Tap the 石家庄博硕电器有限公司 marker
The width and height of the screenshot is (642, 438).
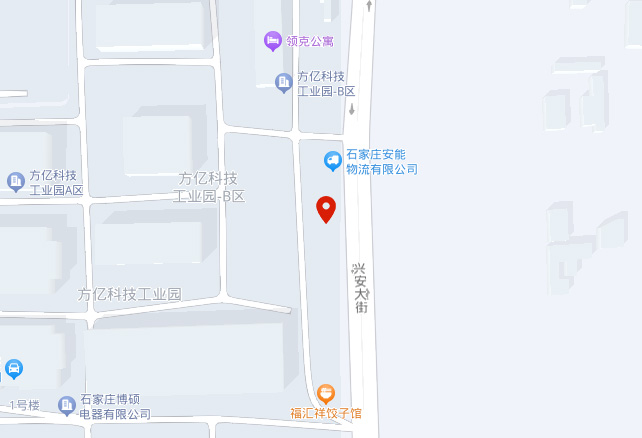[x=67, y=405]
